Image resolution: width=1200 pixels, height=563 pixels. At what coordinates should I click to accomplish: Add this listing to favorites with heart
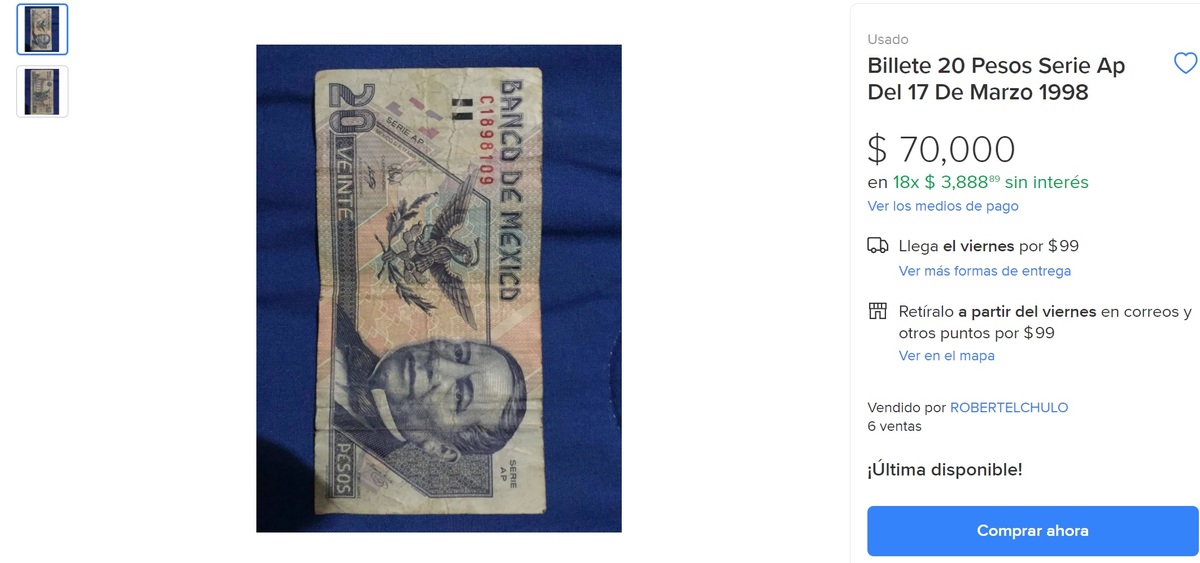tap(1184, 64)
